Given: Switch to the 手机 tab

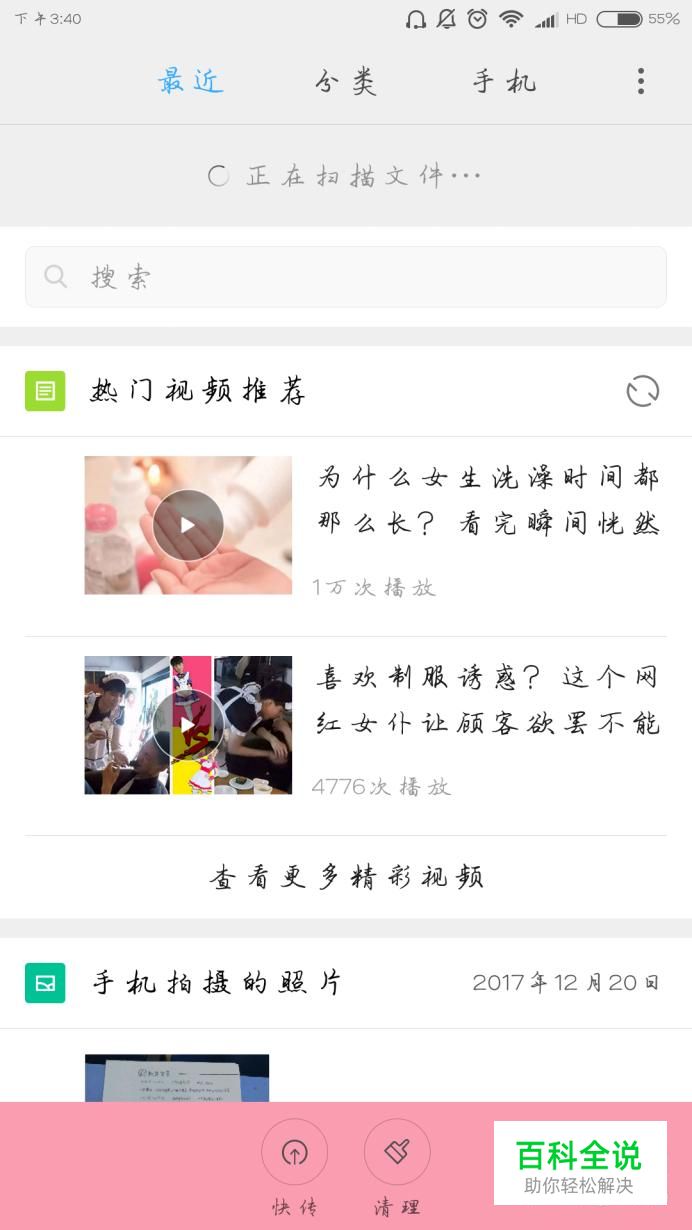Looking at the screenshot, I should tap(504, 82).
